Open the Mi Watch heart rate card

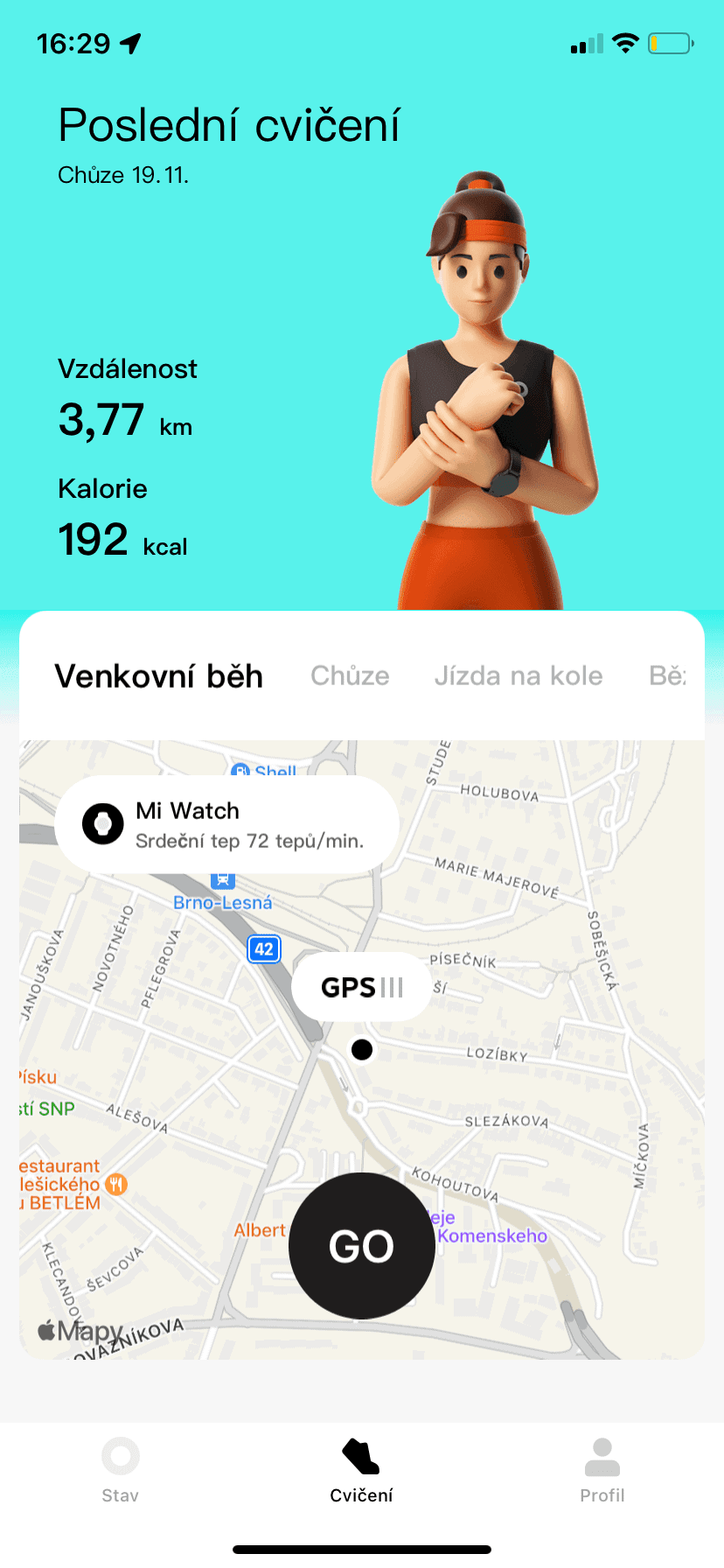click(226, 824)
